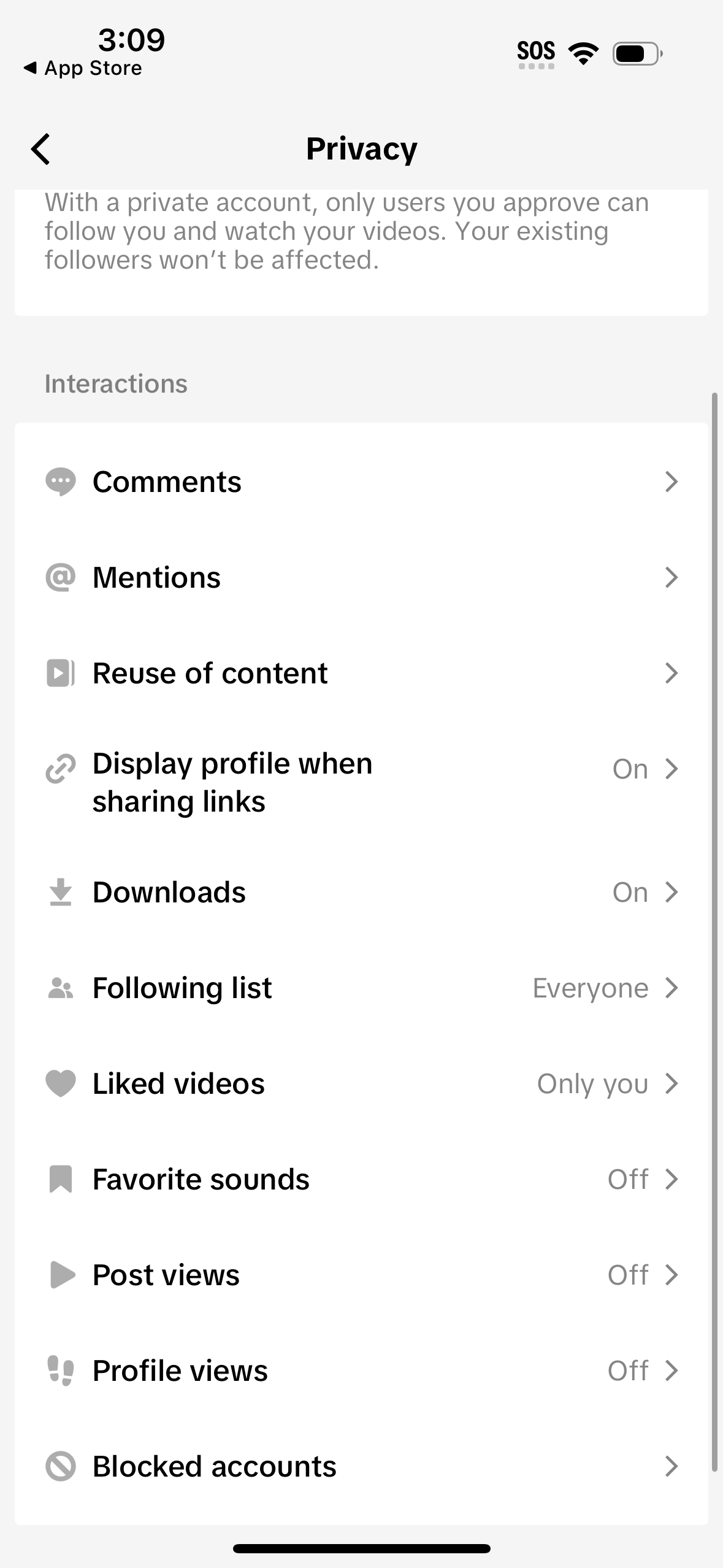Select the Downloads arrow icon
Viewport: 723px width, 1568px height.
pos(60,893)
